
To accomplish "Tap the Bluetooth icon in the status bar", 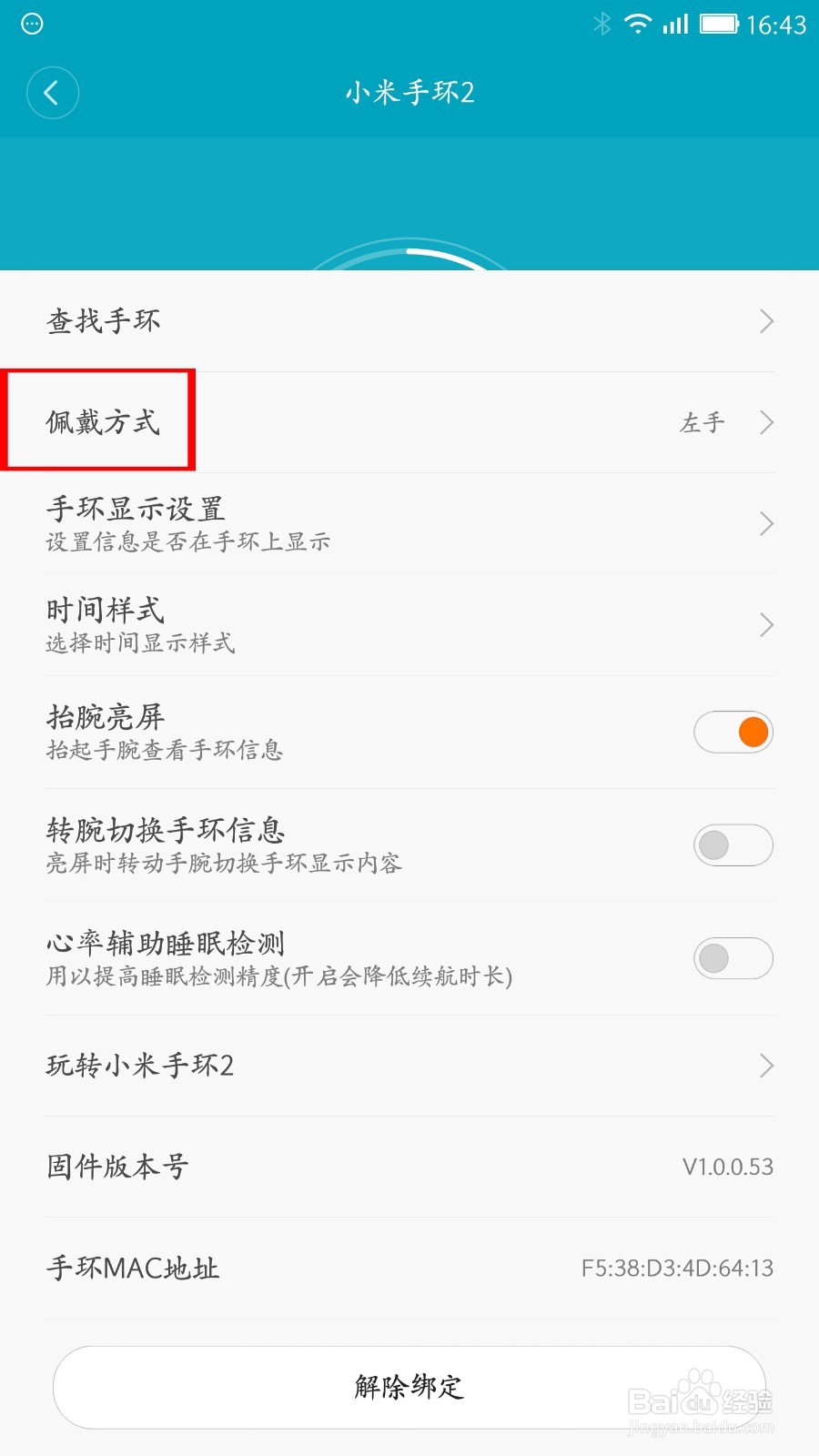I will tap(602, 25).
